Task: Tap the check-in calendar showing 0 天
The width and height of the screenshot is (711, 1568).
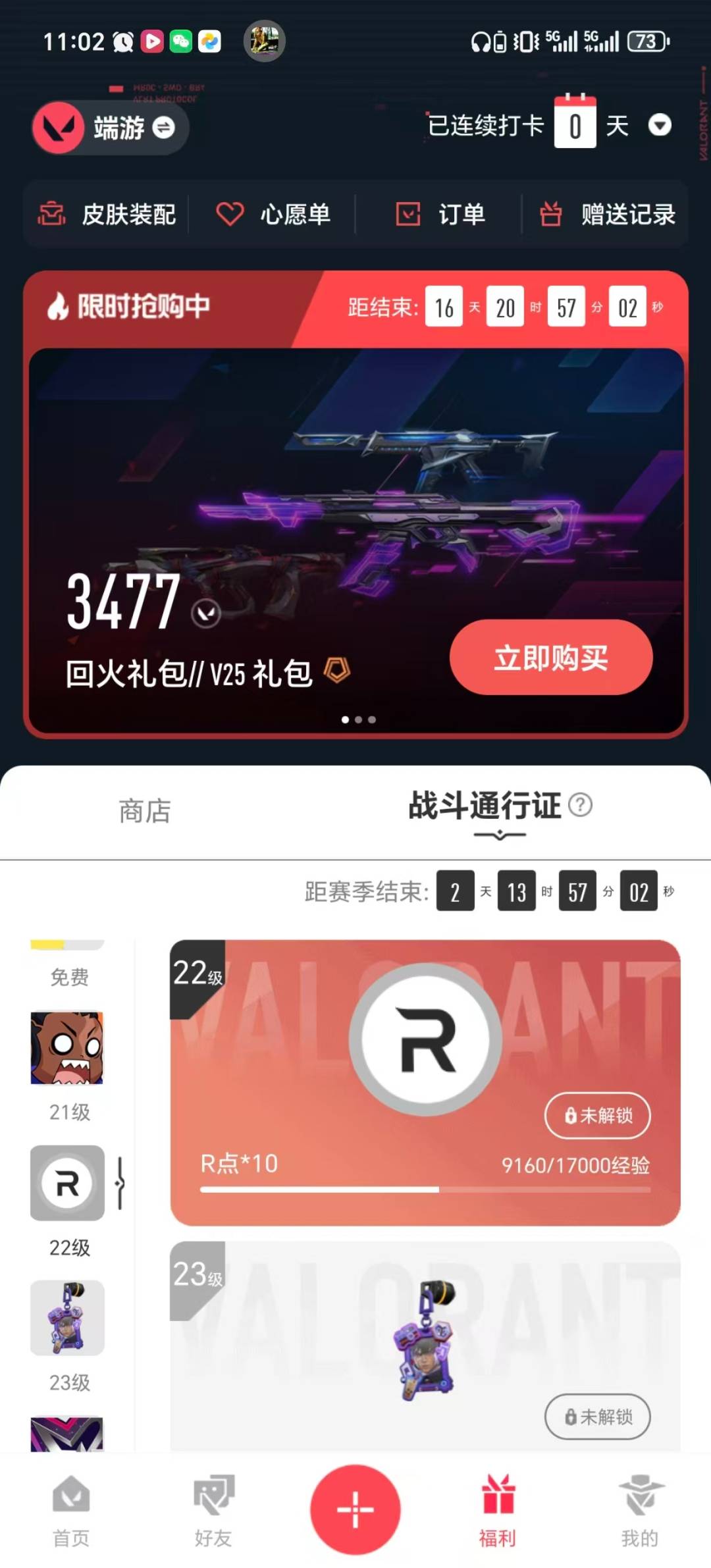Action: (x=576, y=125)
